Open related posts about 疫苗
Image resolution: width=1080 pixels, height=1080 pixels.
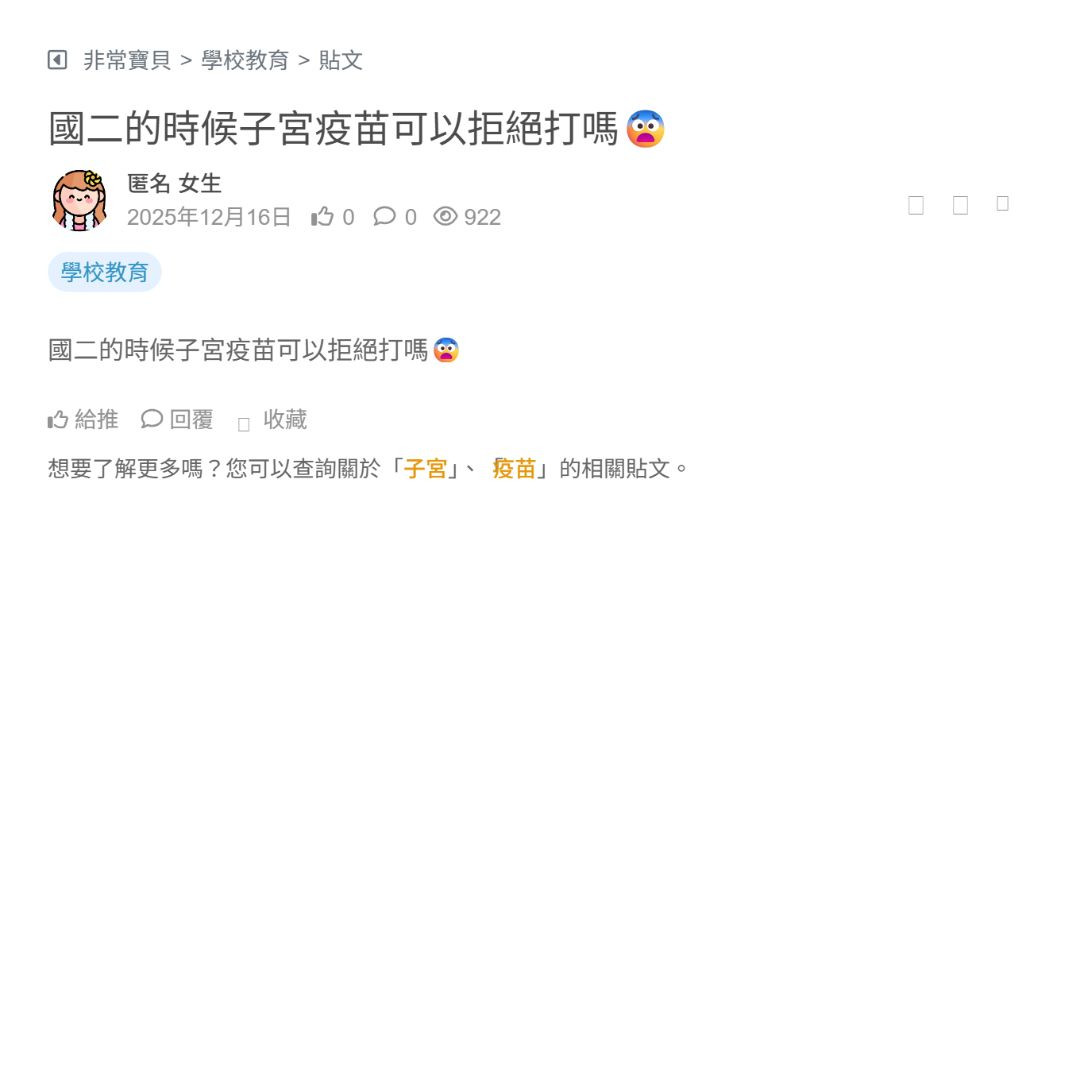pyautogui.click(x=514, y=468)
